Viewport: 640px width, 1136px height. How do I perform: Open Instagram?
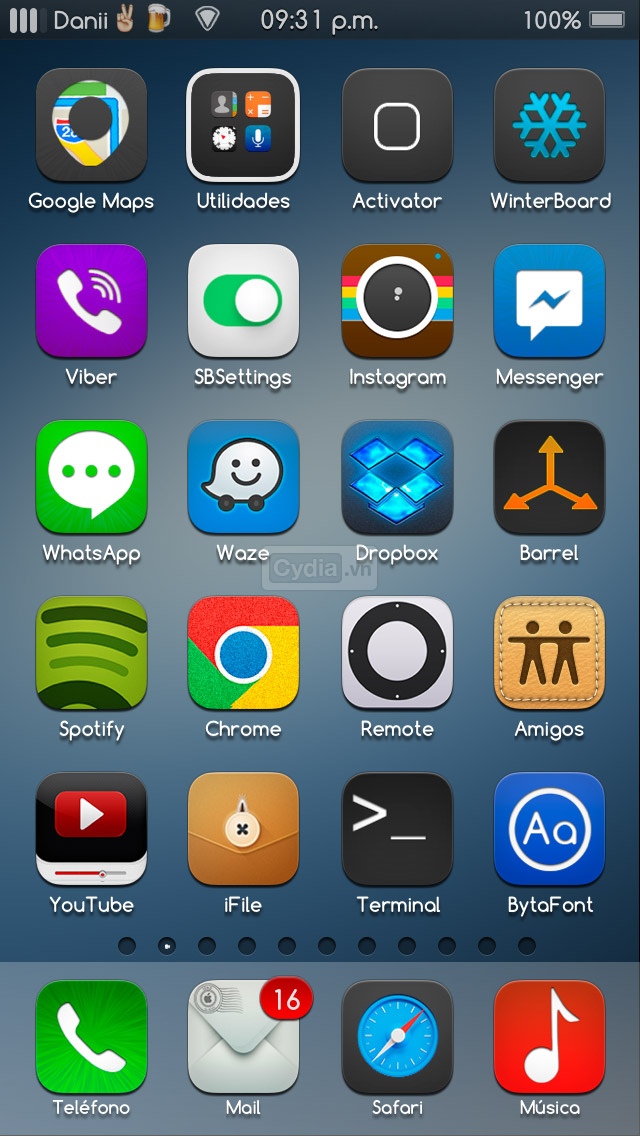coord(397,301)
